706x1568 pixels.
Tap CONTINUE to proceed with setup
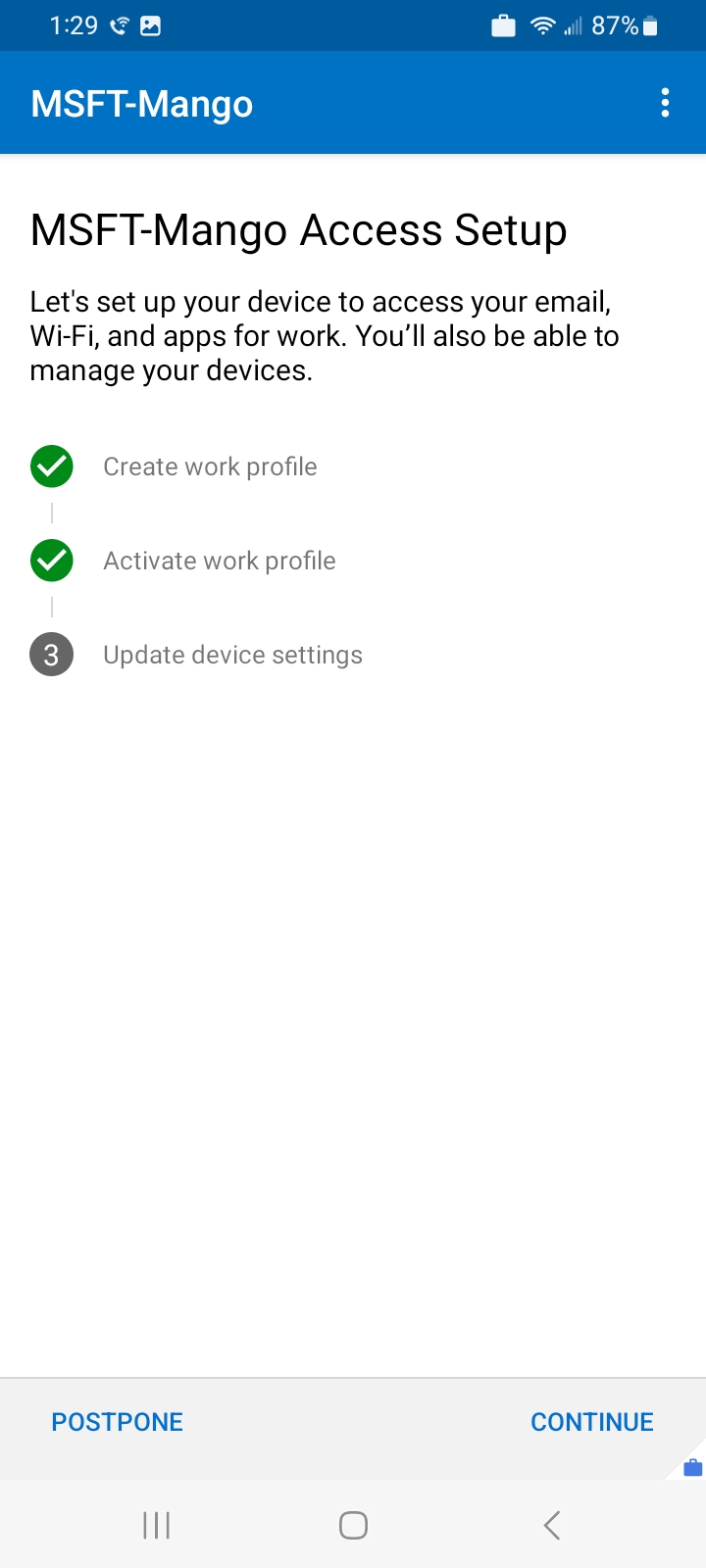coord(591,1422)
